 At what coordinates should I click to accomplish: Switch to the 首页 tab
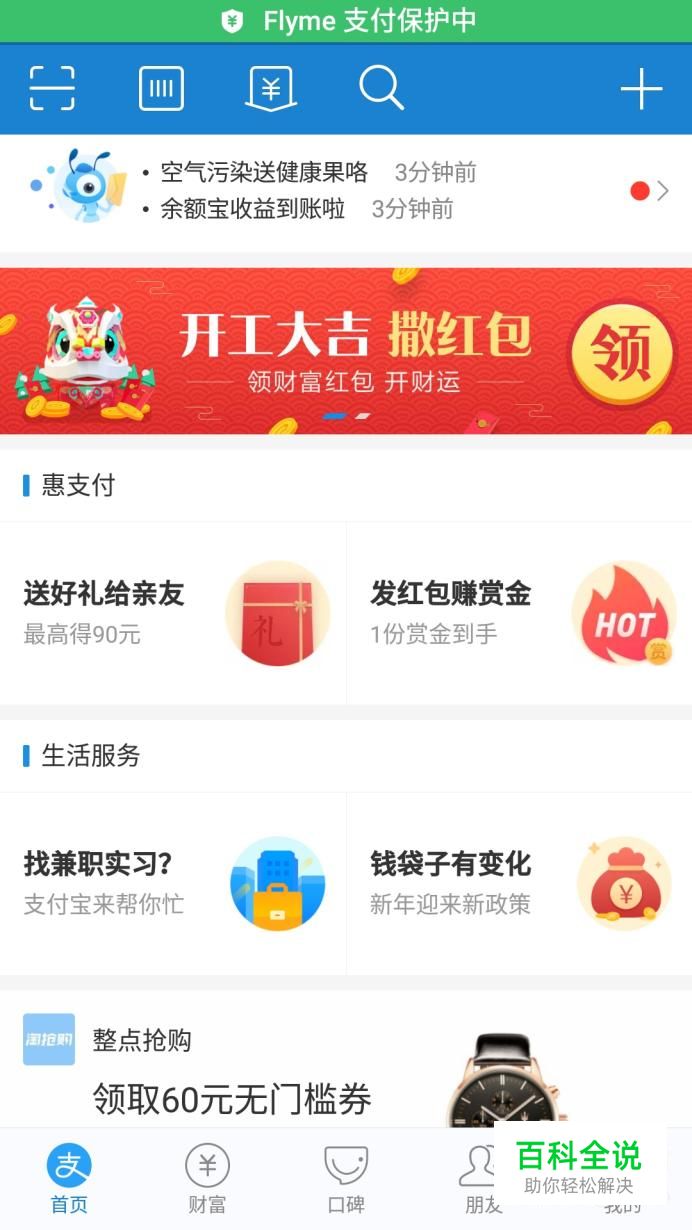click(x=69, y=1180)
